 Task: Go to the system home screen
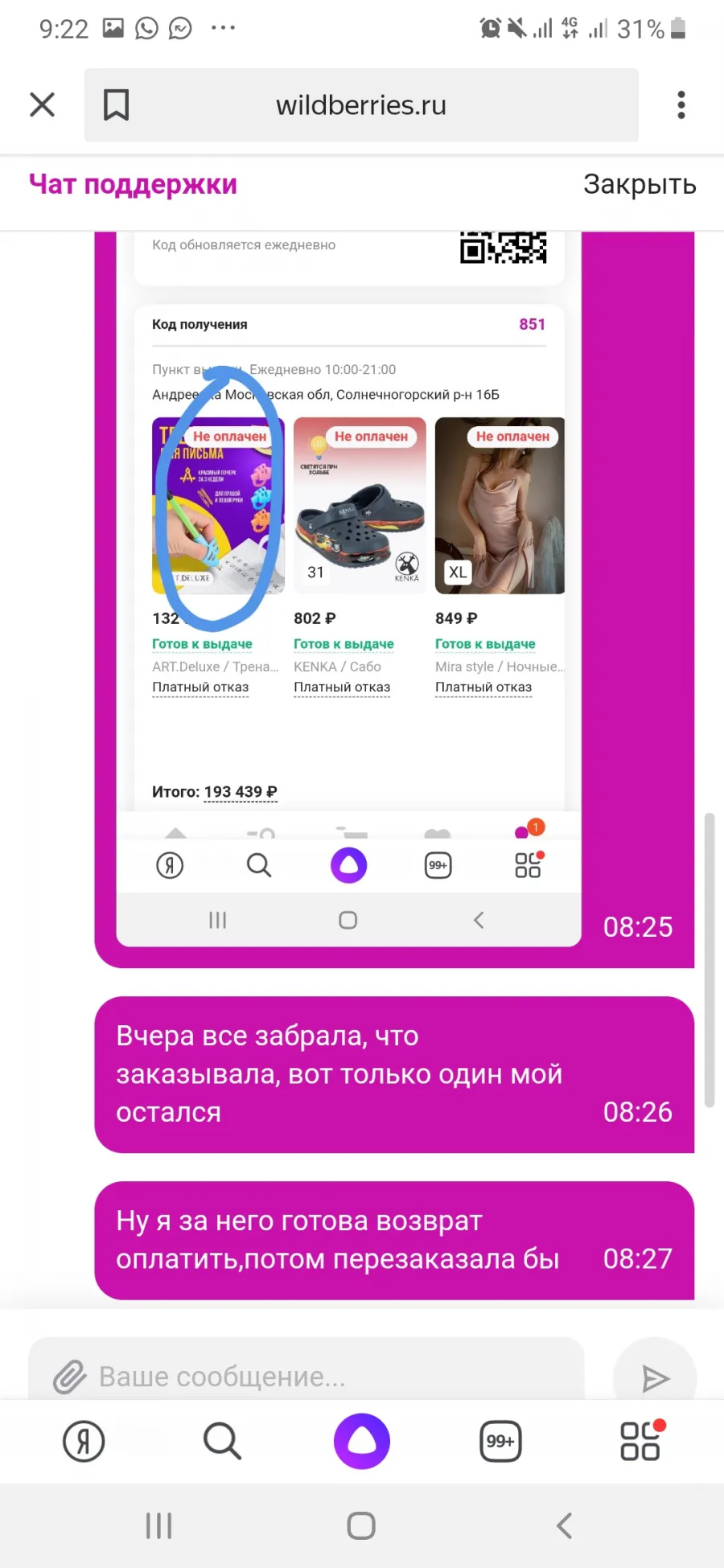click(361, 1525)
